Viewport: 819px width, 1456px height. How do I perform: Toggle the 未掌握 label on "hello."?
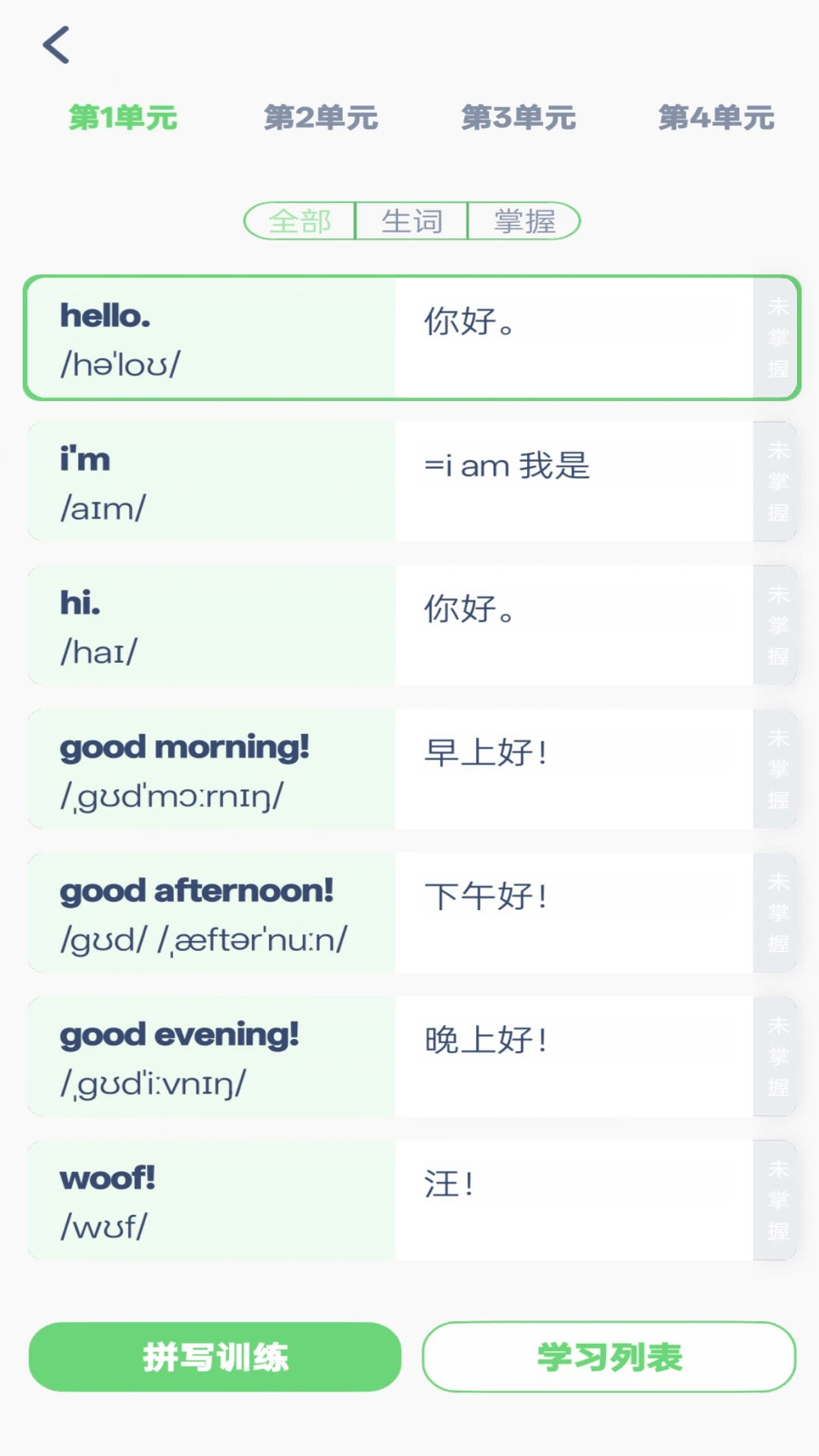(x=777, y=338)
